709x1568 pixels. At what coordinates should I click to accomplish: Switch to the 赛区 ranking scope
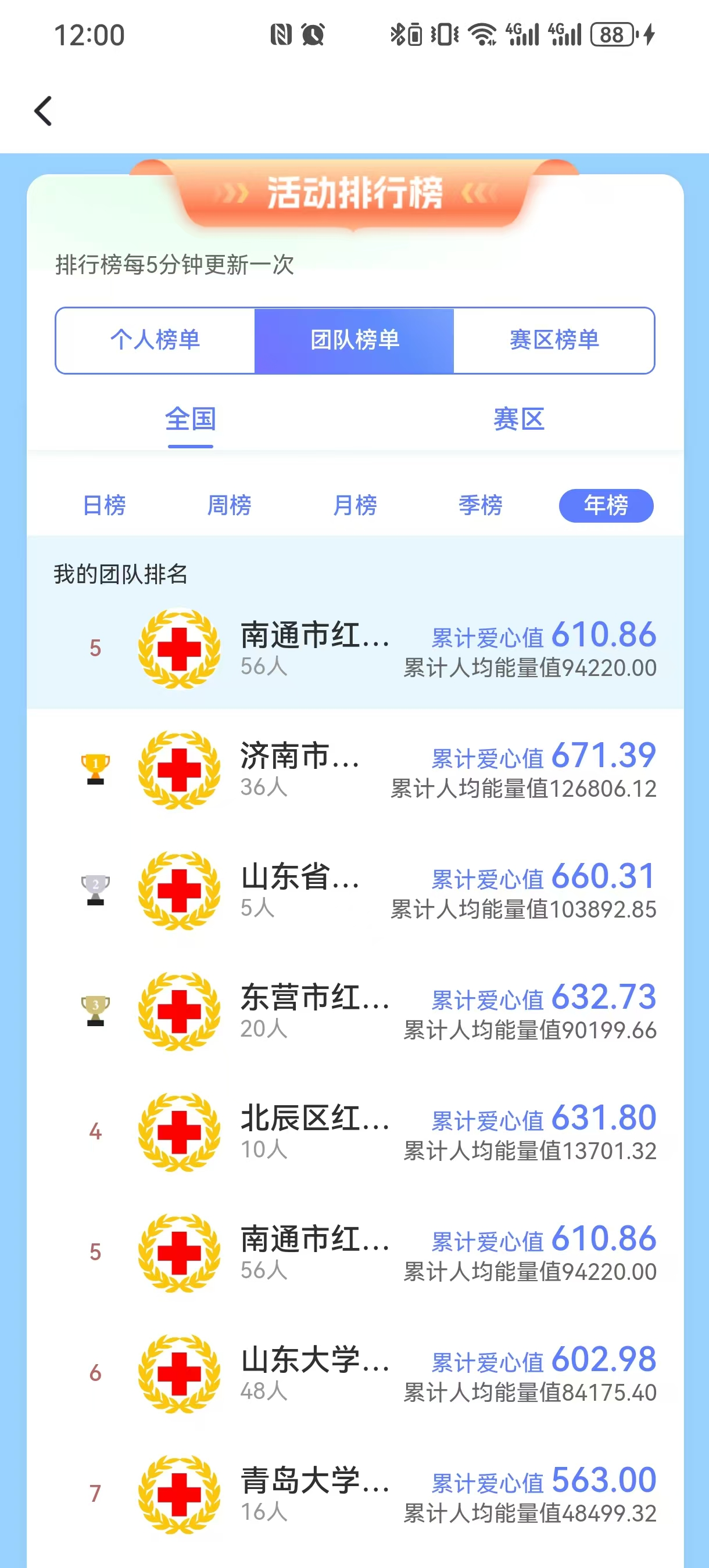point(518,419)
